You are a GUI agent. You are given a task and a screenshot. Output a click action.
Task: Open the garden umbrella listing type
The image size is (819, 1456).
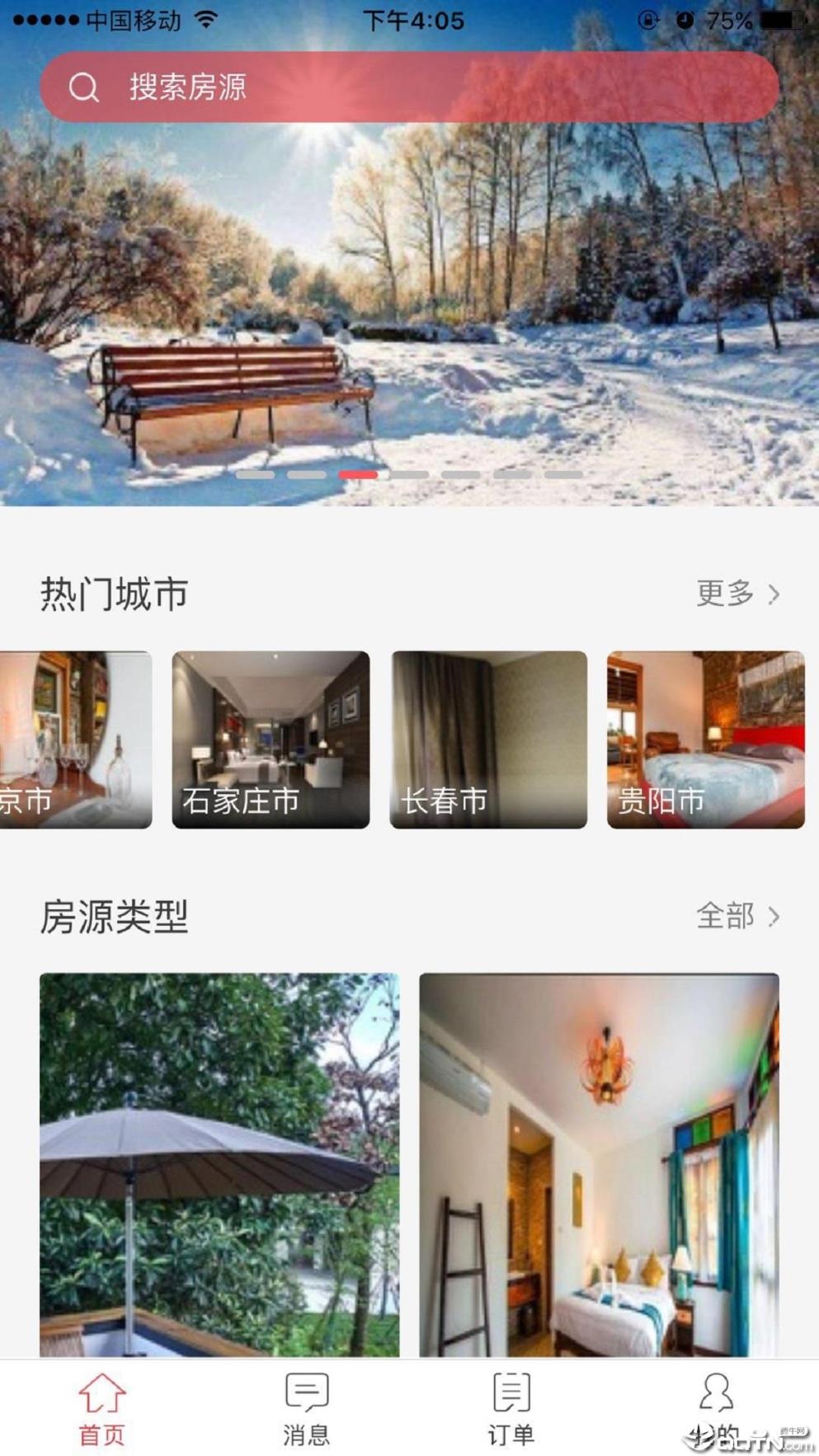pos(219,1164)
